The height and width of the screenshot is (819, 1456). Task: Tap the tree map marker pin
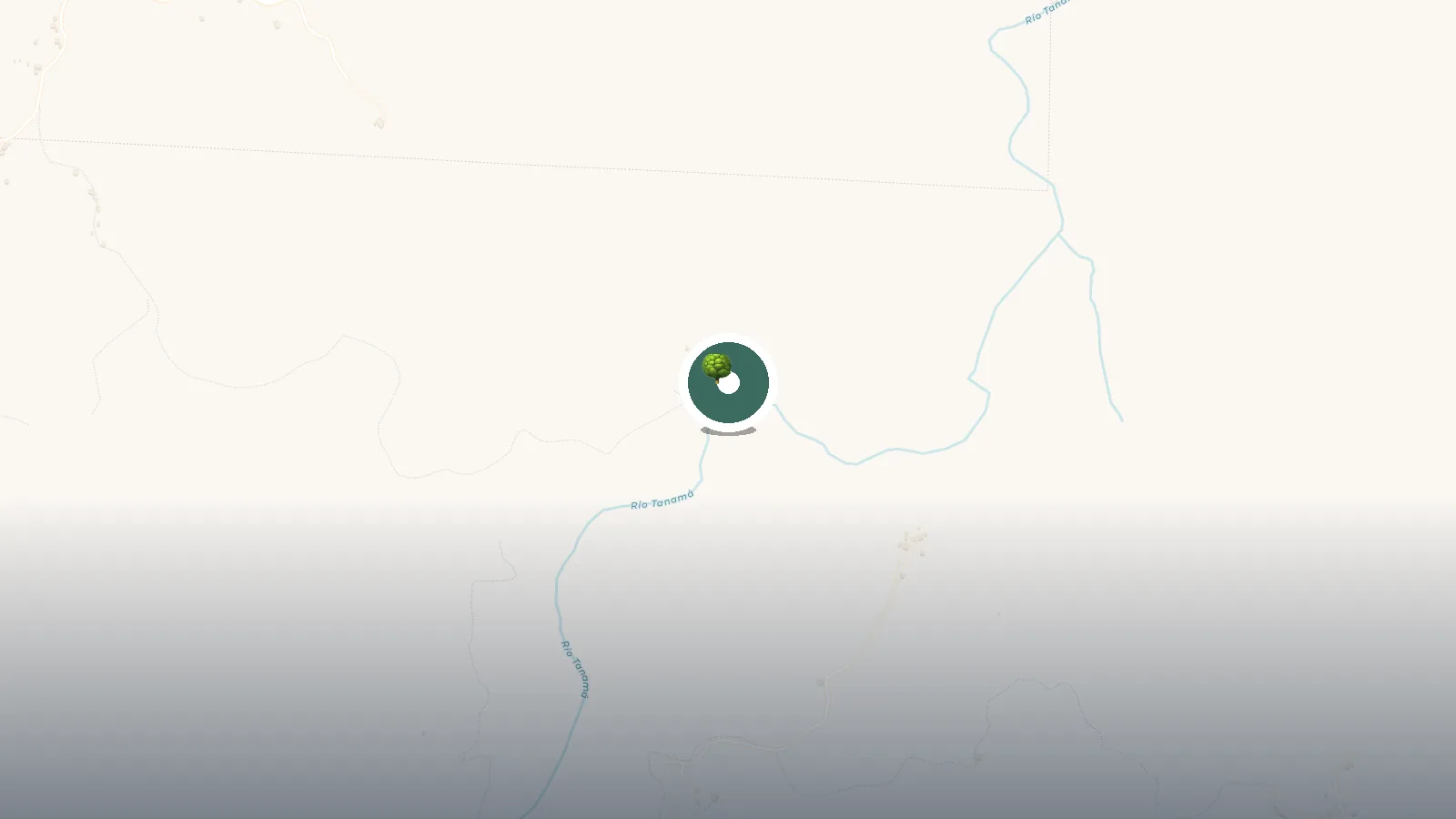728,383
